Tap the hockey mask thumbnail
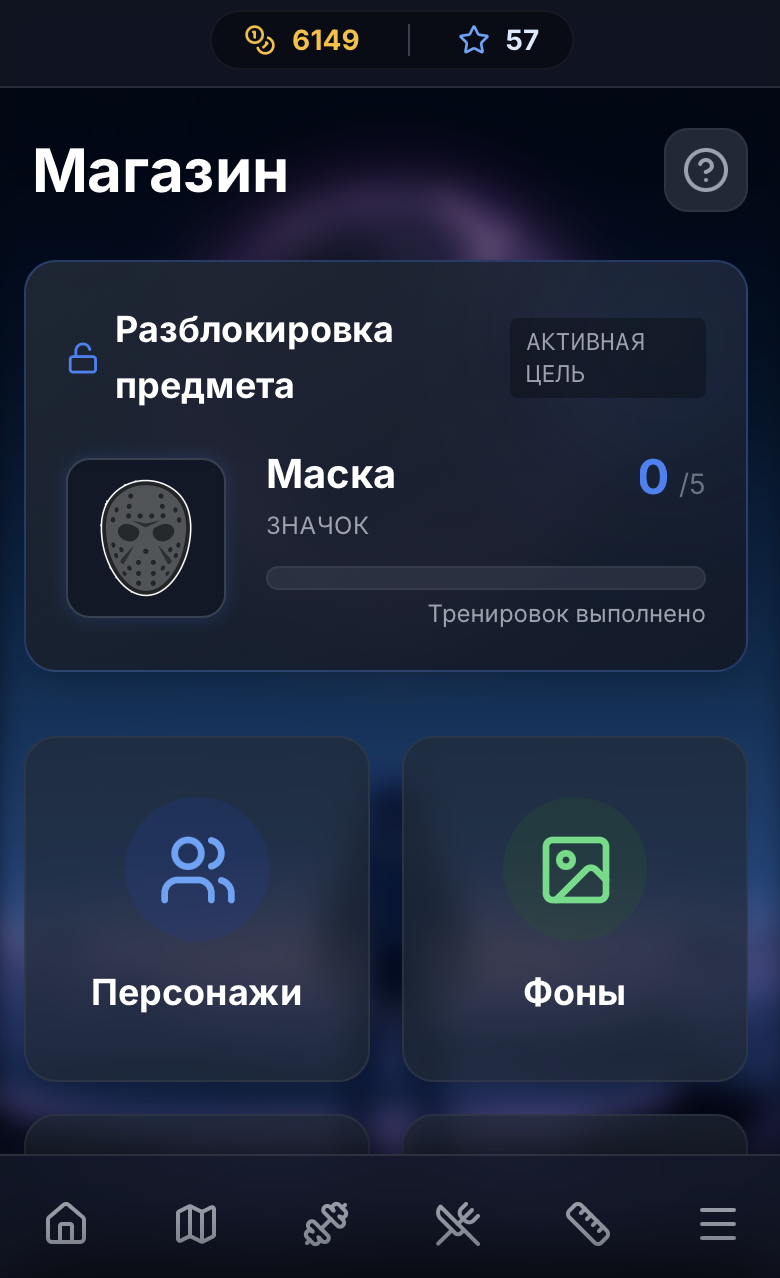Screen dimensions: 780x1278 point(146,537)
